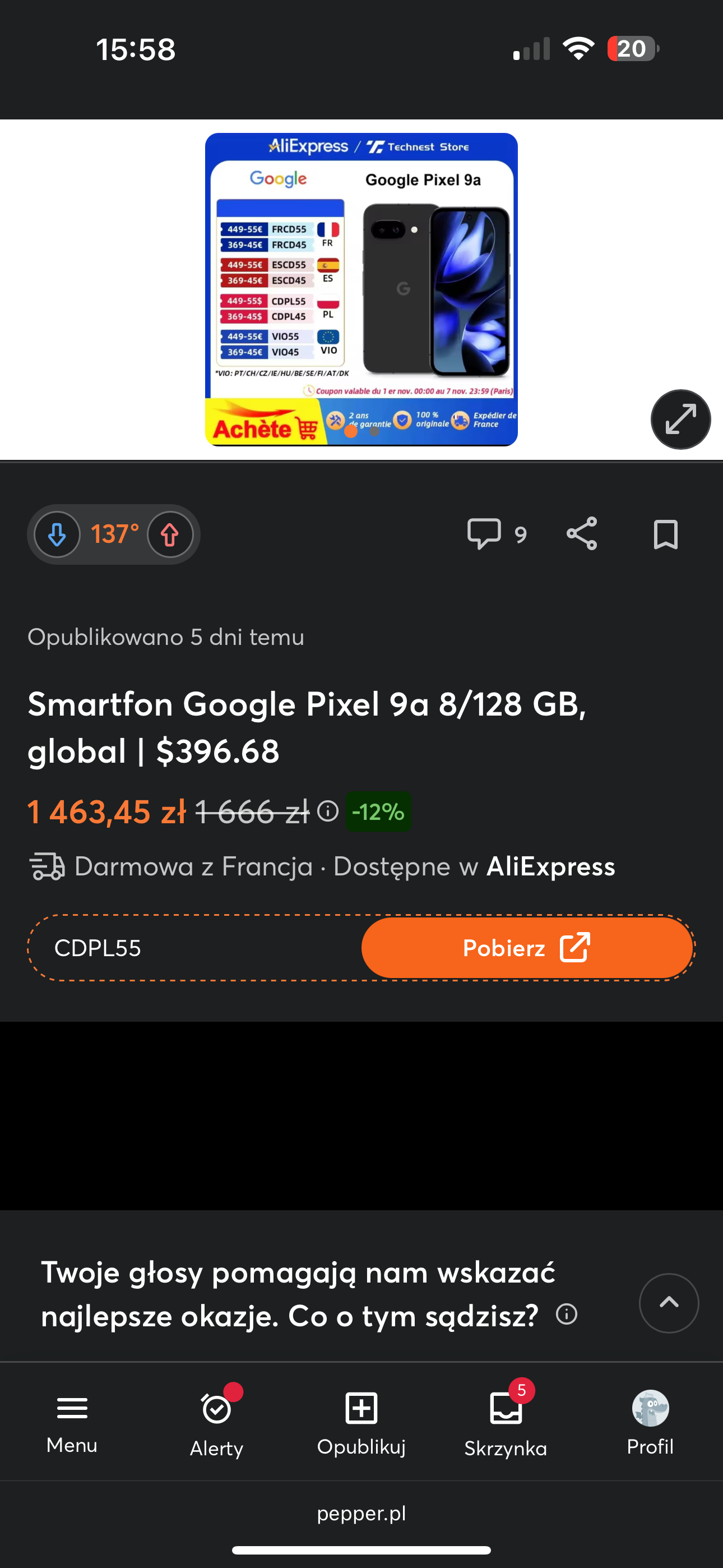Show info about how votes work
Viewport: 723px width, 1568px height.
(567, 1315)
